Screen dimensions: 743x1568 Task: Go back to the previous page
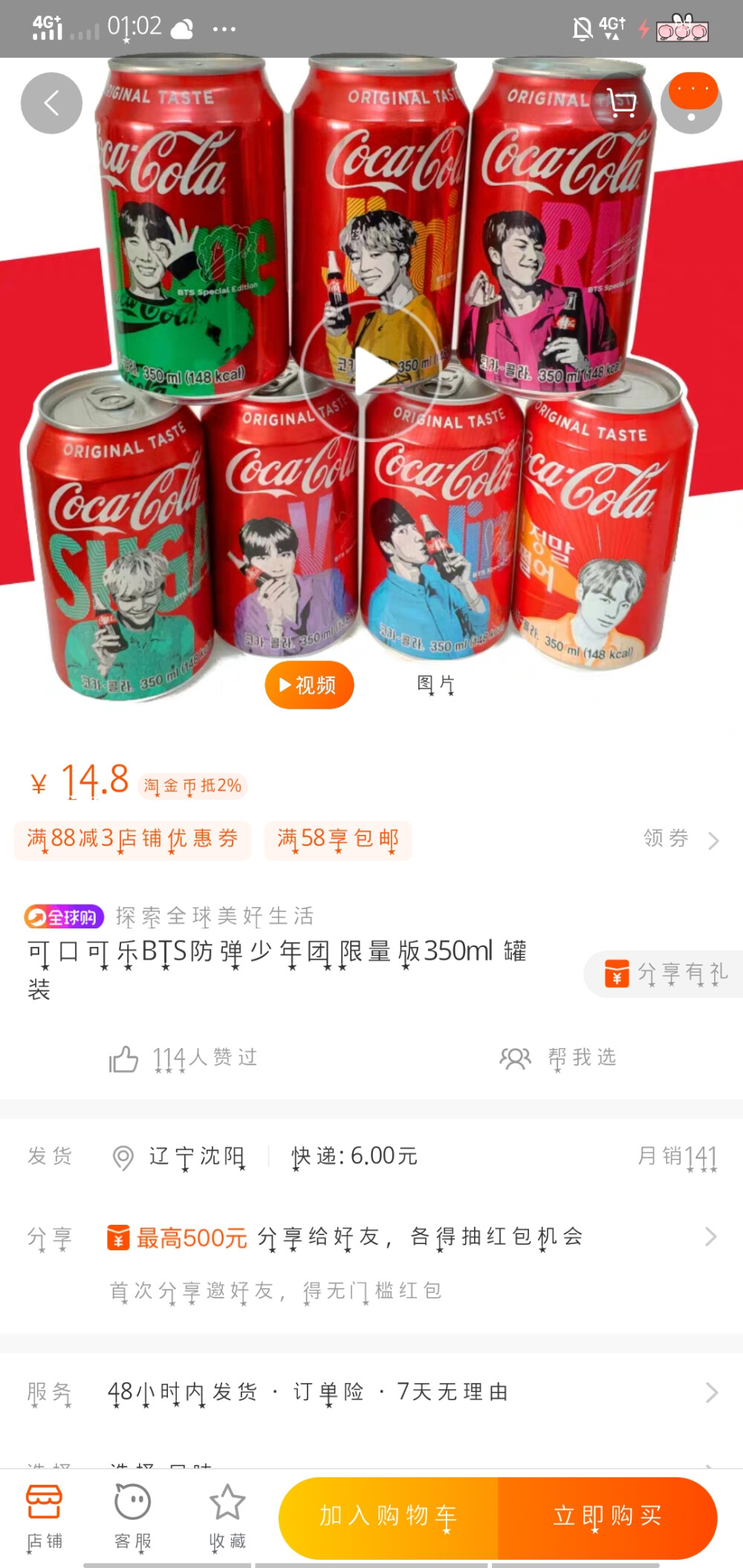pos(51,103)
